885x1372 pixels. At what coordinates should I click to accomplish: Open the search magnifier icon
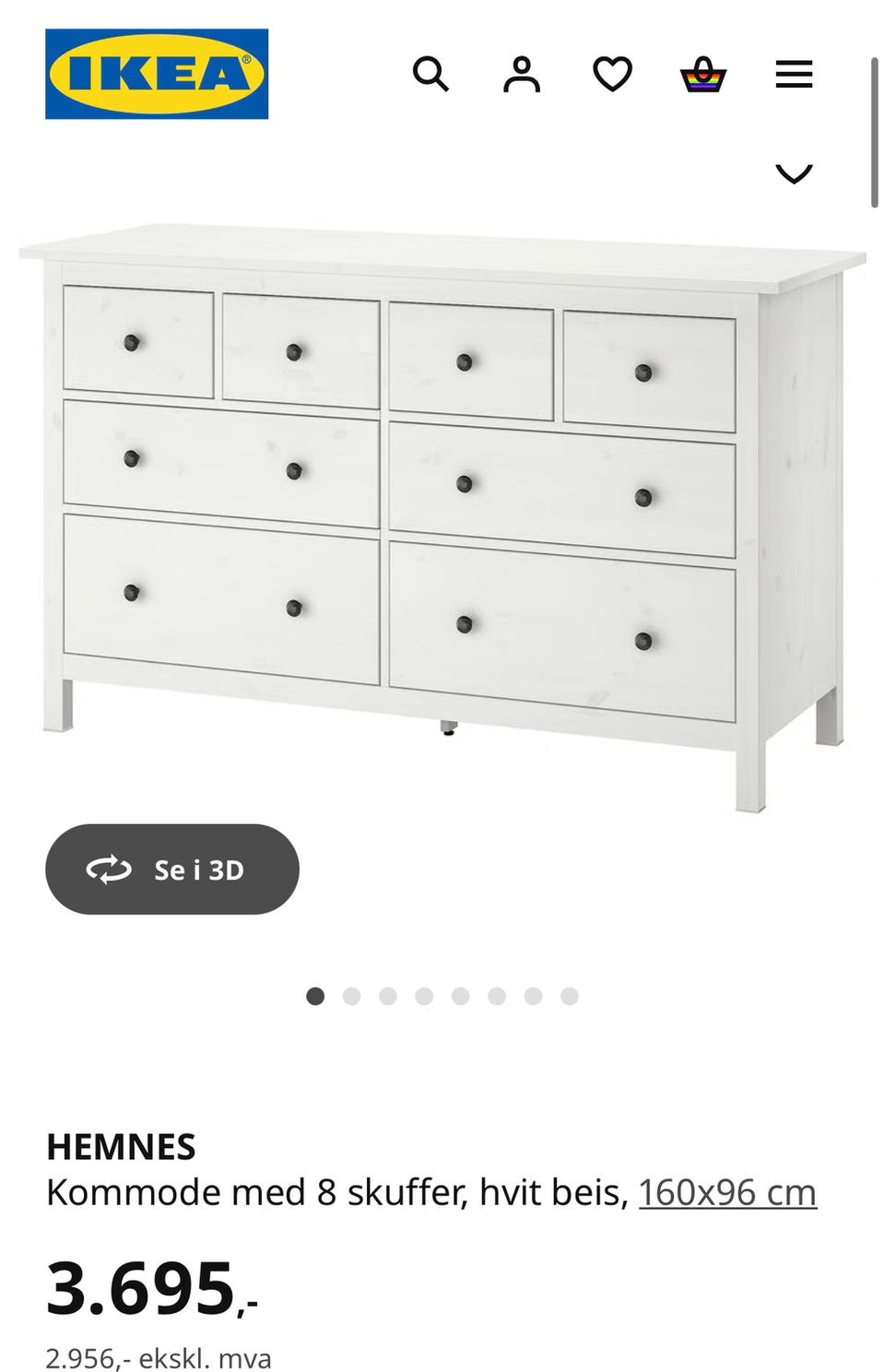coord(431,74)
